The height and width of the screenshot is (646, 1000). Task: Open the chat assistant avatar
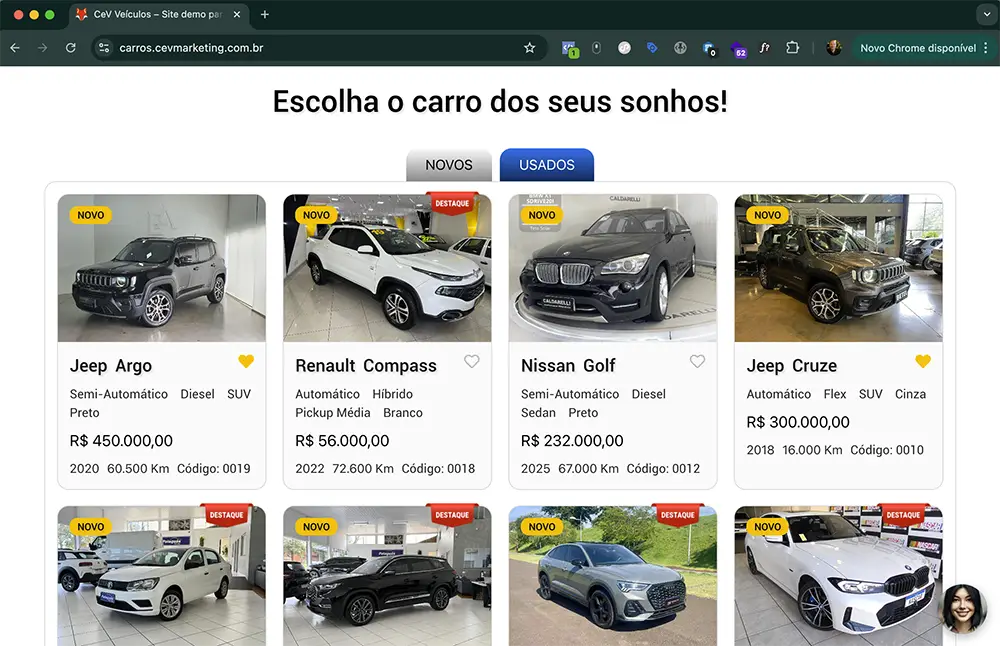click(x=963, y=608)
